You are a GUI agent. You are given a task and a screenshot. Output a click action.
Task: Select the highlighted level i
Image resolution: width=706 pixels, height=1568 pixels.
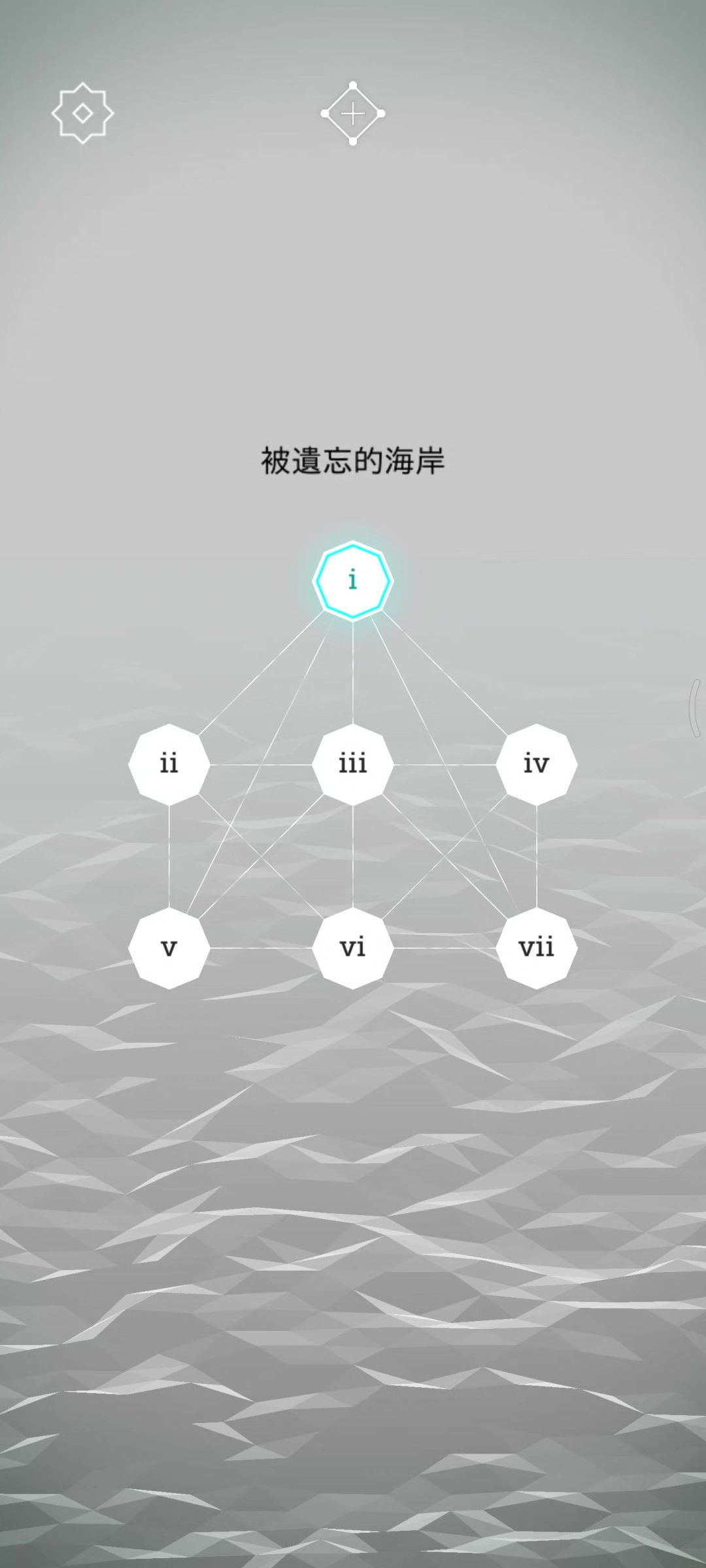353,580
